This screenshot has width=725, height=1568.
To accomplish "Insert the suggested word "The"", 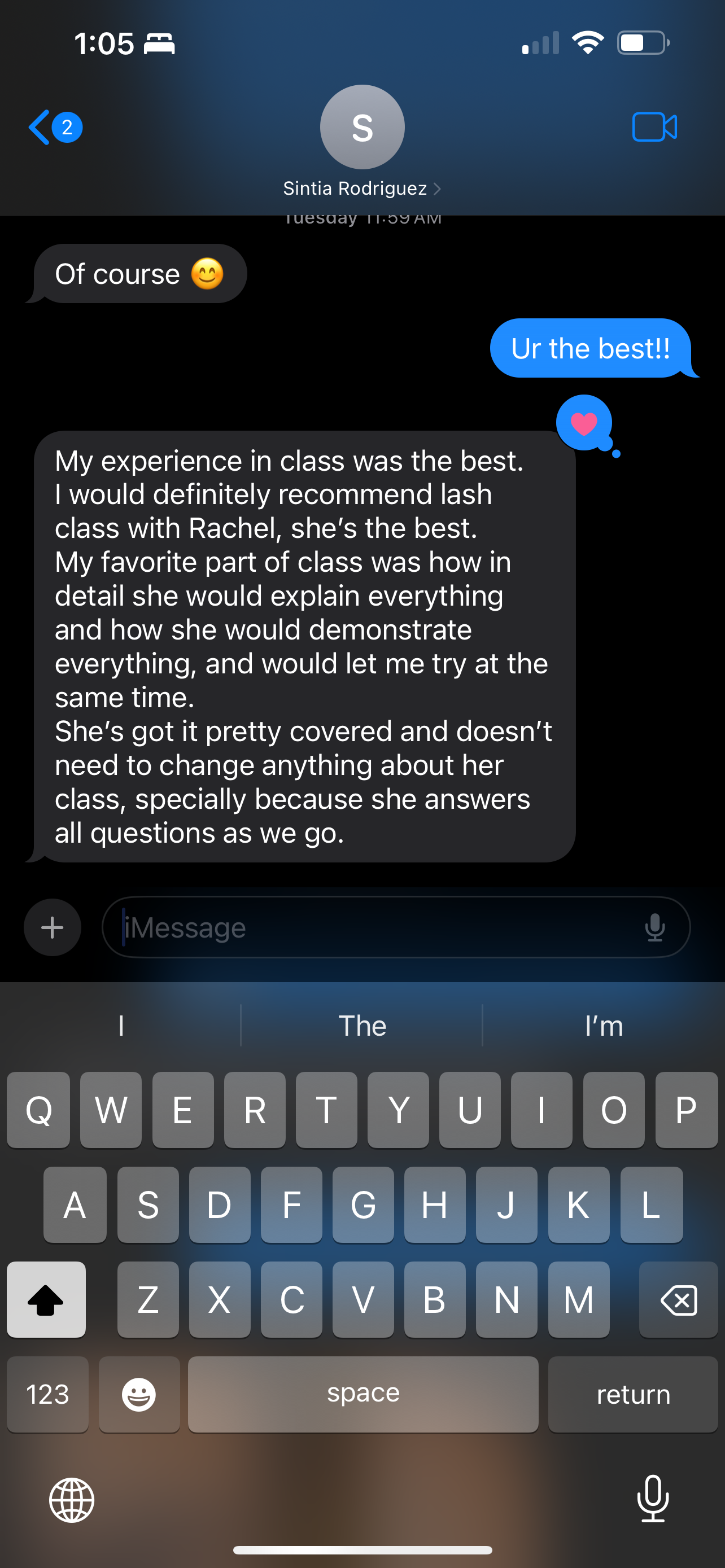I will coord(362,1026).
